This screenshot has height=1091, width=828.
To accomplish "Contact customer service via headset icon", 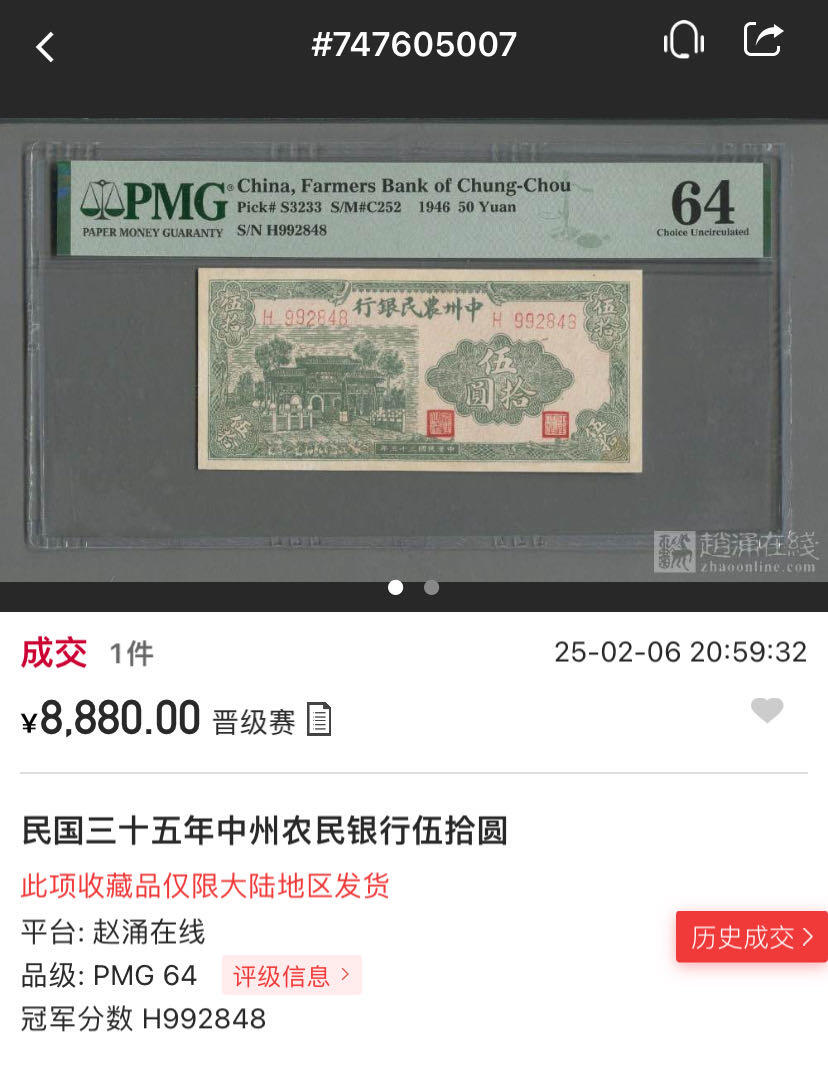I will tap(684, 42).
